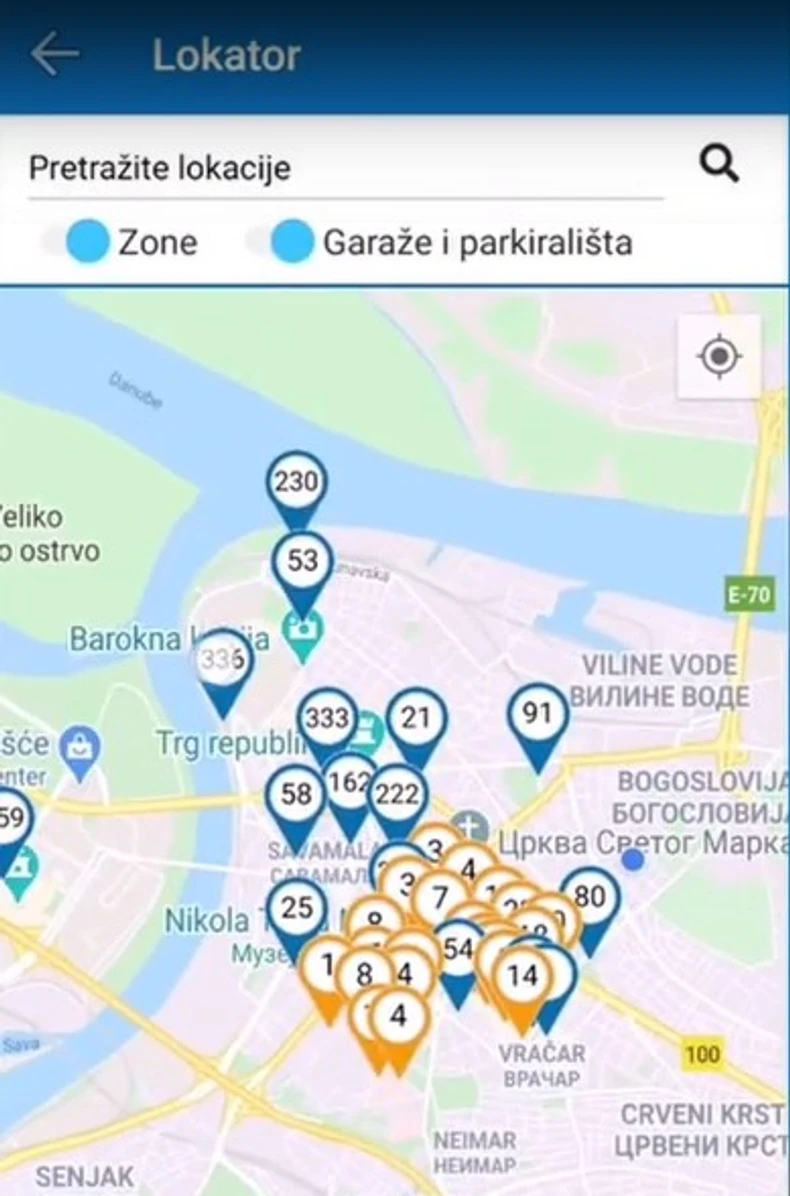This screenshot has height=1196, width=790.
Task: Open the map pin numbered 333
Action: tap(326, 718)
